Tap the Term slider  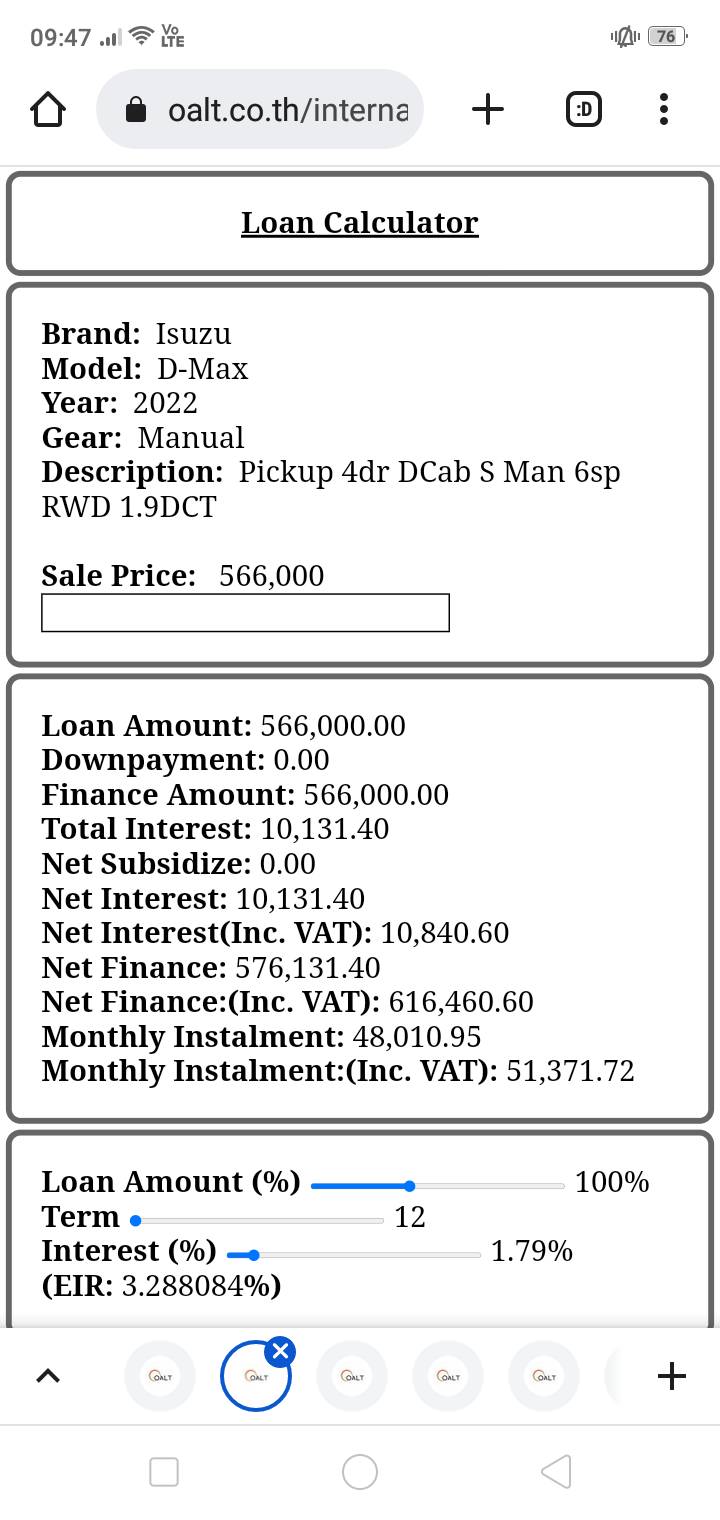259,1221
